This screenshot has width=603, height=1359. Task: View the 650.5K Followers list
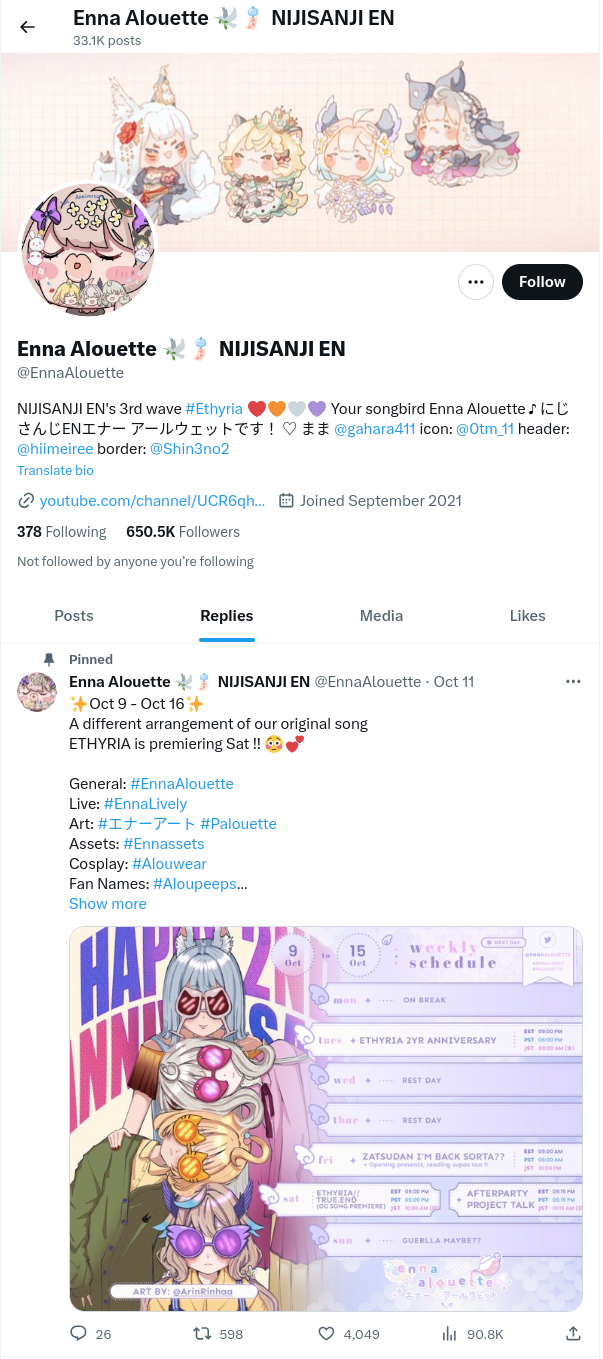[x=183, y=532]
